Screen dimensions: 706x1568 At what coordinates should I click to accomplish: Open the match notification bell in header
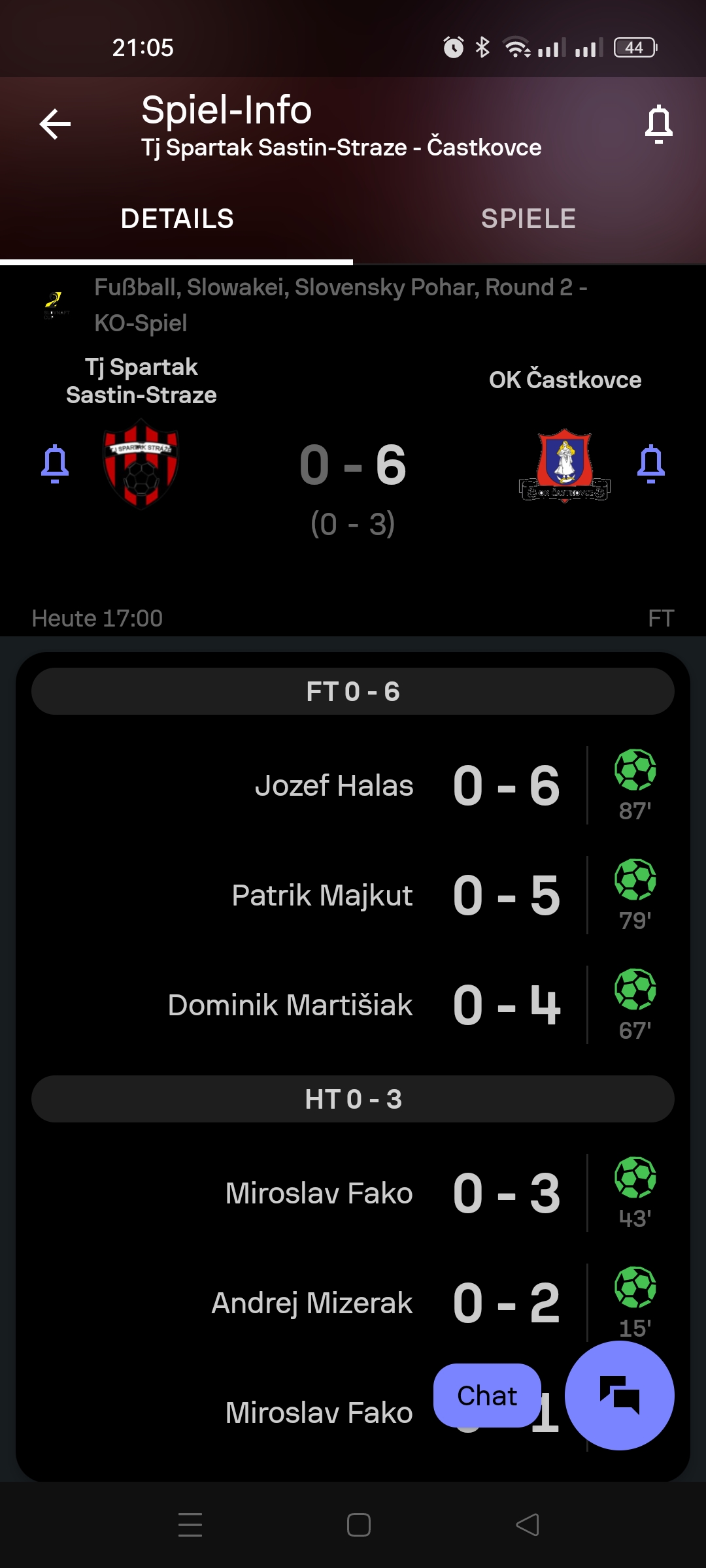pos(658,124)
